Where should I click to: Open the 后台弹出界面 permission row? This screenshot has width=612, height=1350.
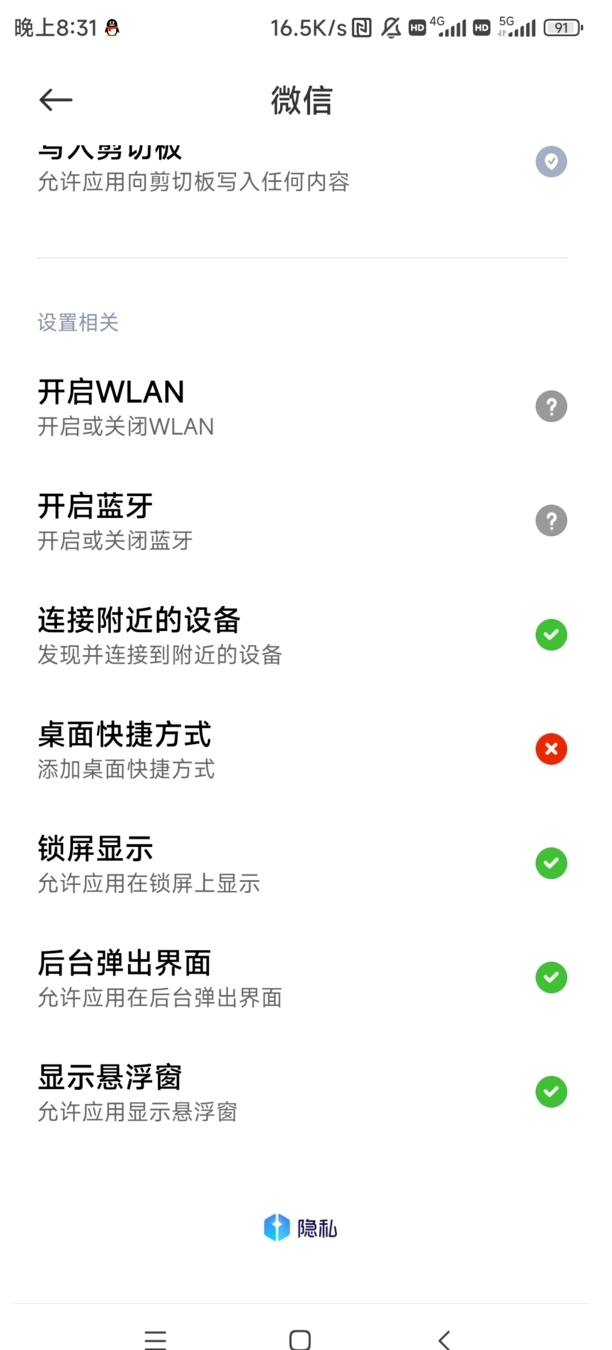[x=300, y=977]
